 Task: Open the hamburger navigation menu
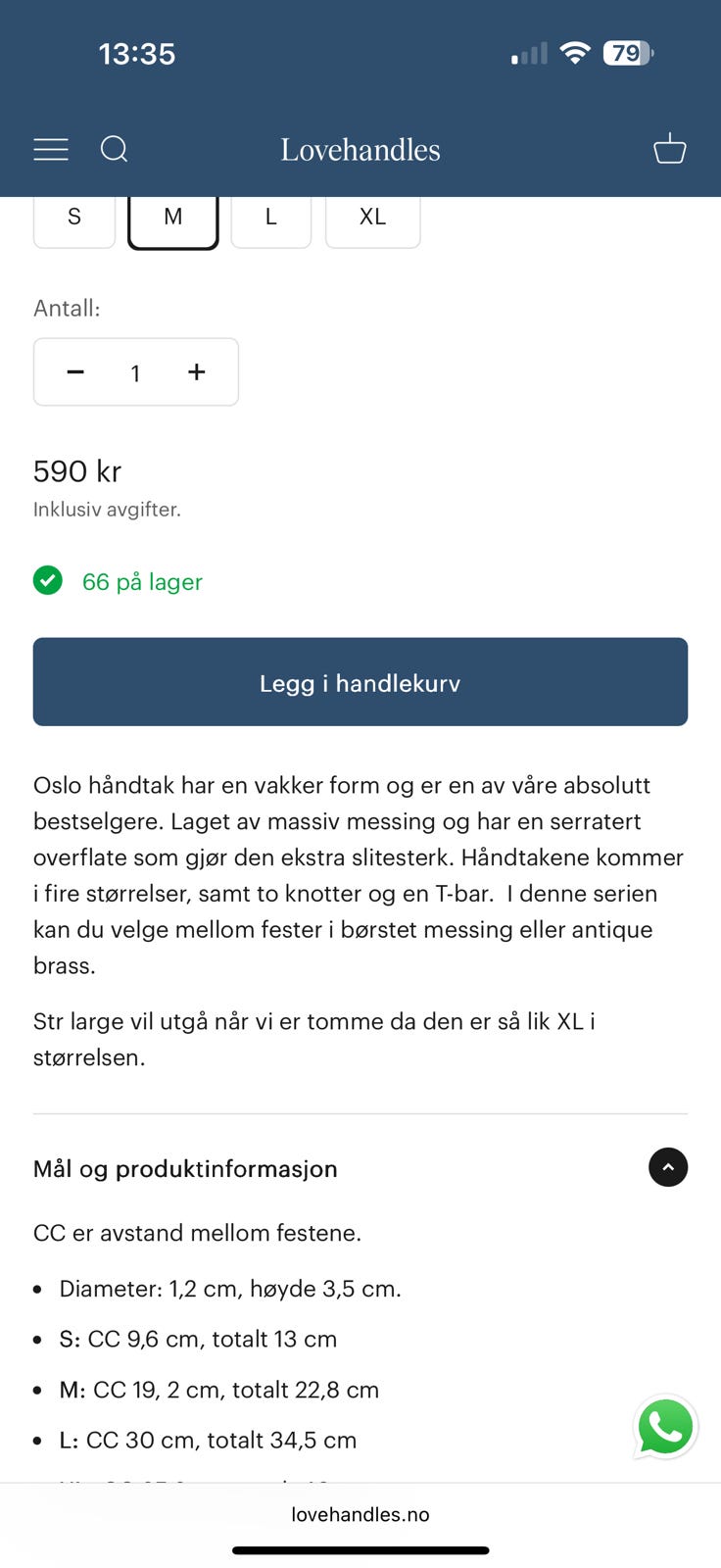pos(50,148)
